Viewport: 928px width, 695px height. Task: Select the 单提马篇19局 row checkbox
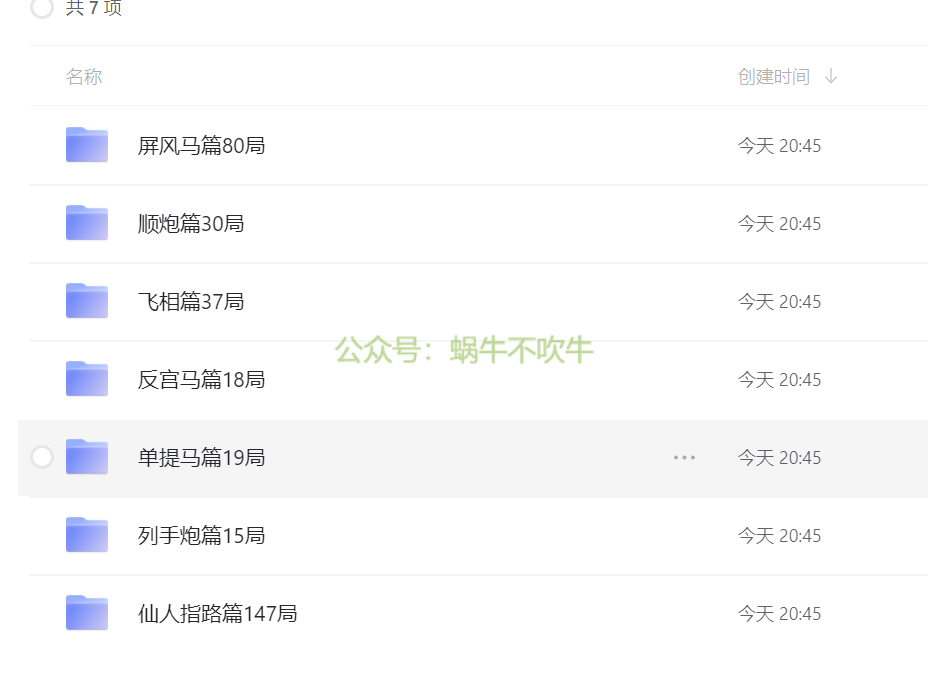(x=42, y=458)
